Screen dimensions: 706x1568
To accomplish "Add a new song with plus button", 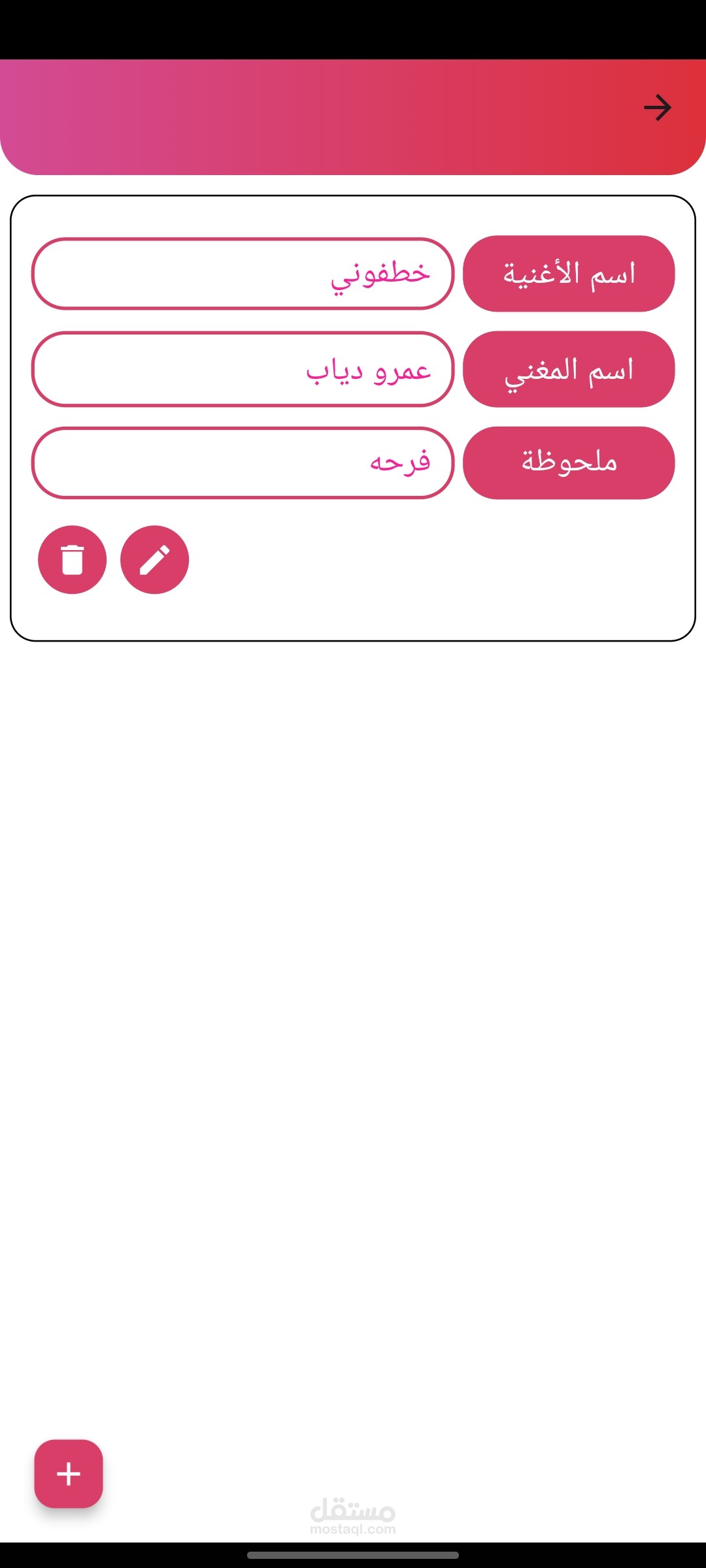I will [x=69, y=1474].
